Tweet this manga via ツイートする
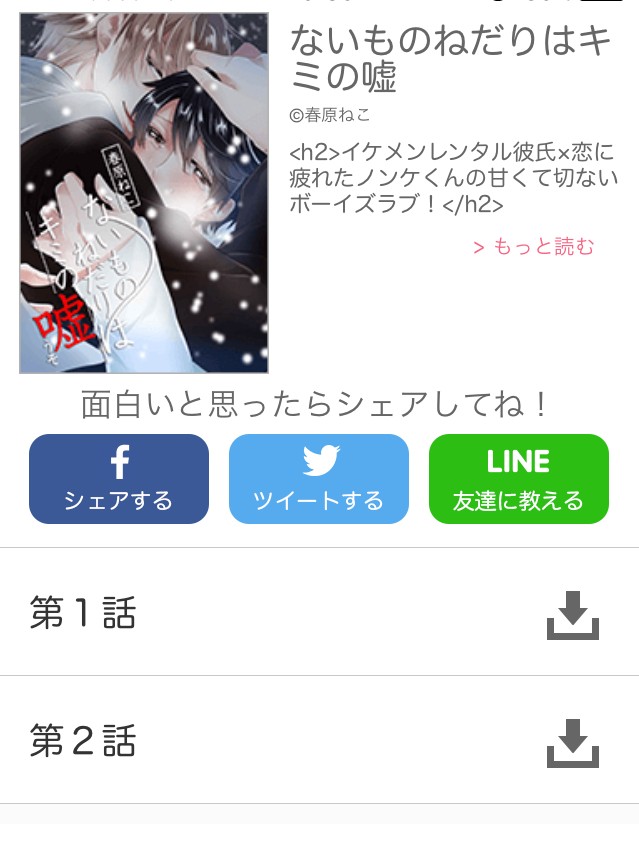 (x=319, y=479)
